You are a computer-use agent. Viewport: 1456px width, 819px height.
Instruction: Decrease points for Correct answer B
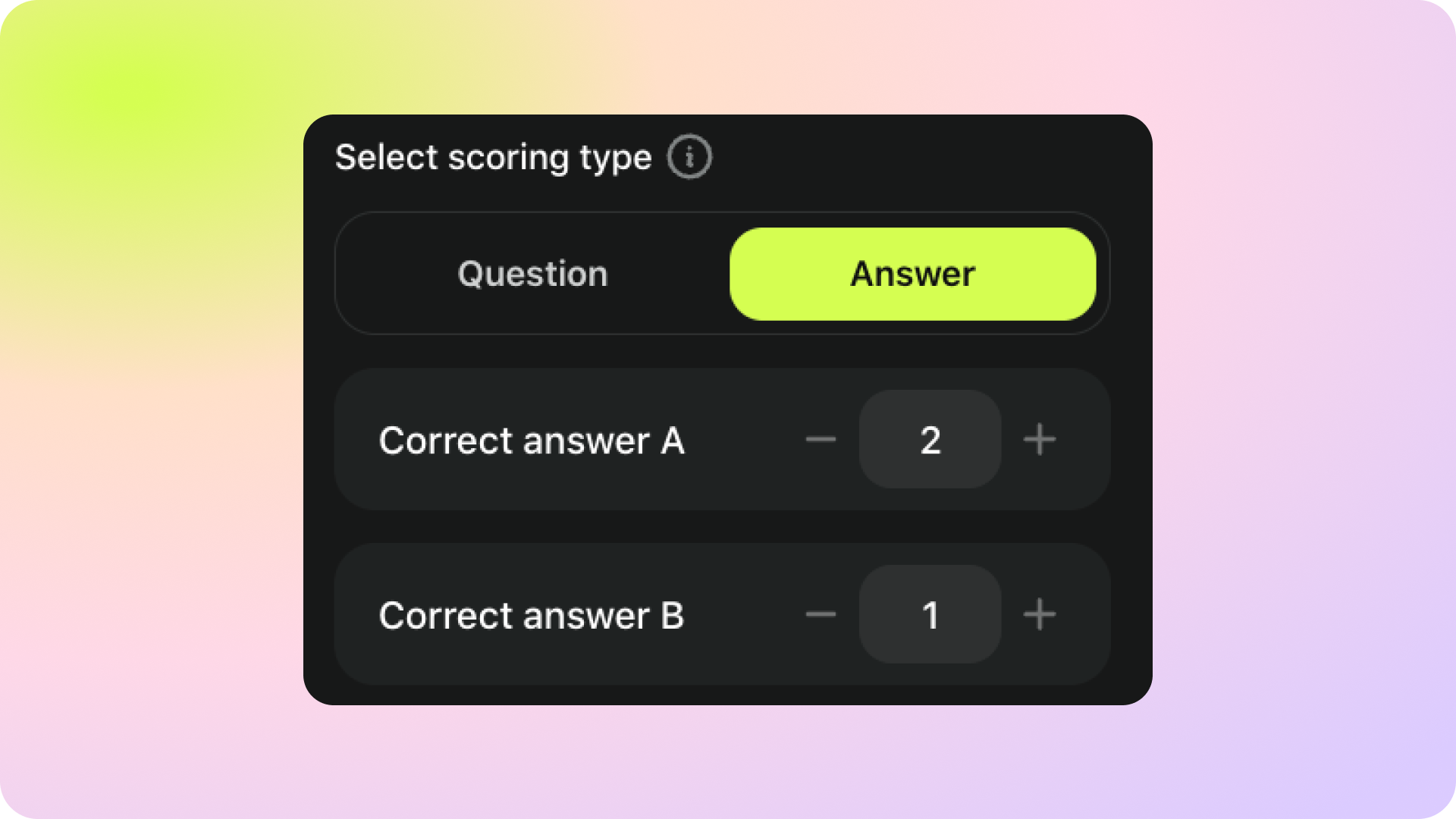pos(821,614)
